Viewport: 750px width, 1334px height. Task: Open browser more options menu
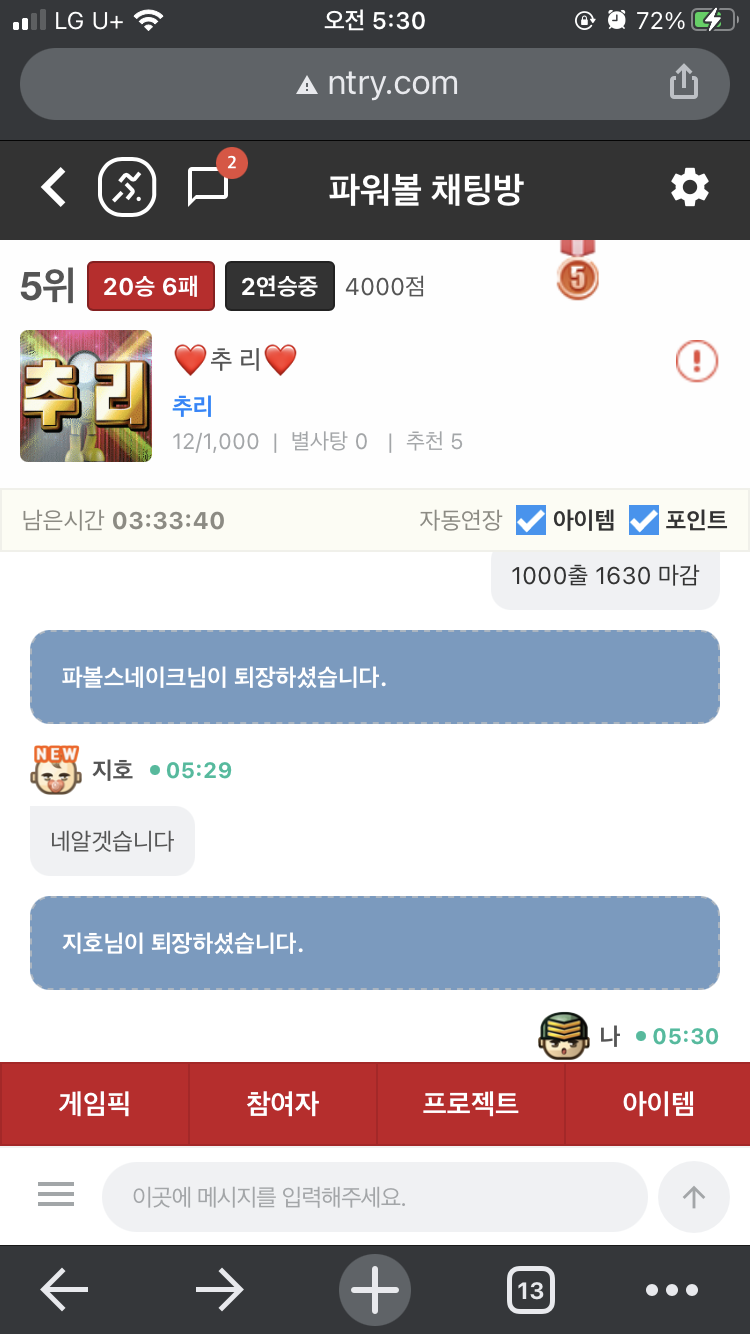[671, 1290]
